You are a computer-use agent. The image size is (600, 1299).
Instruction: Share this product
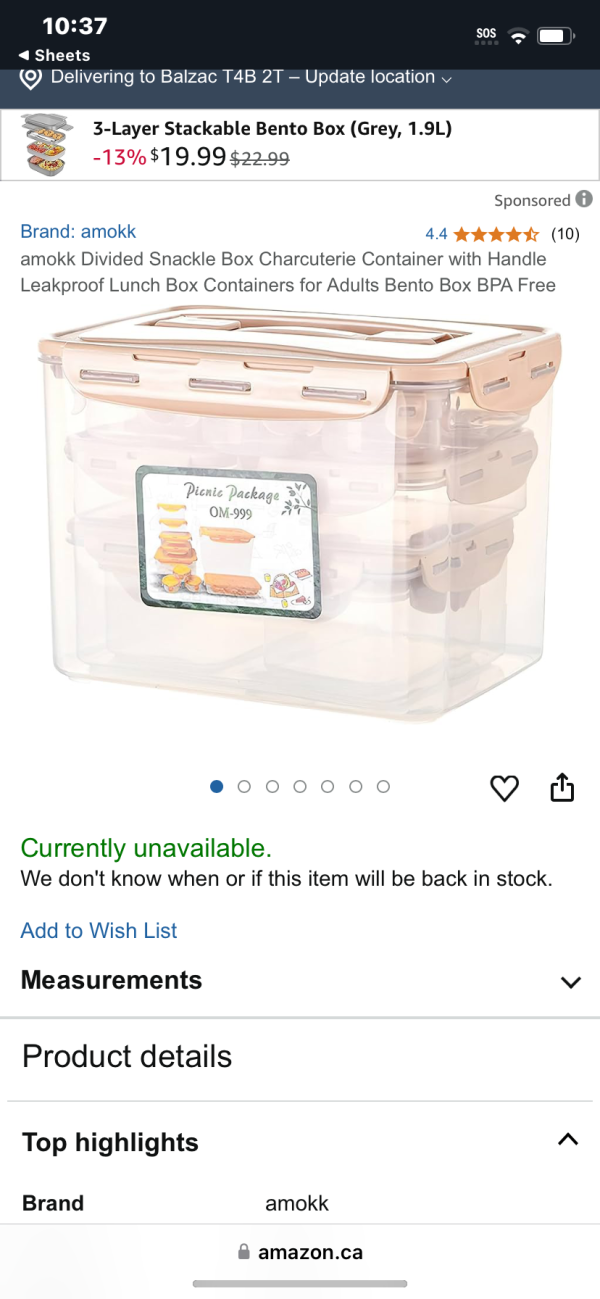563,788
